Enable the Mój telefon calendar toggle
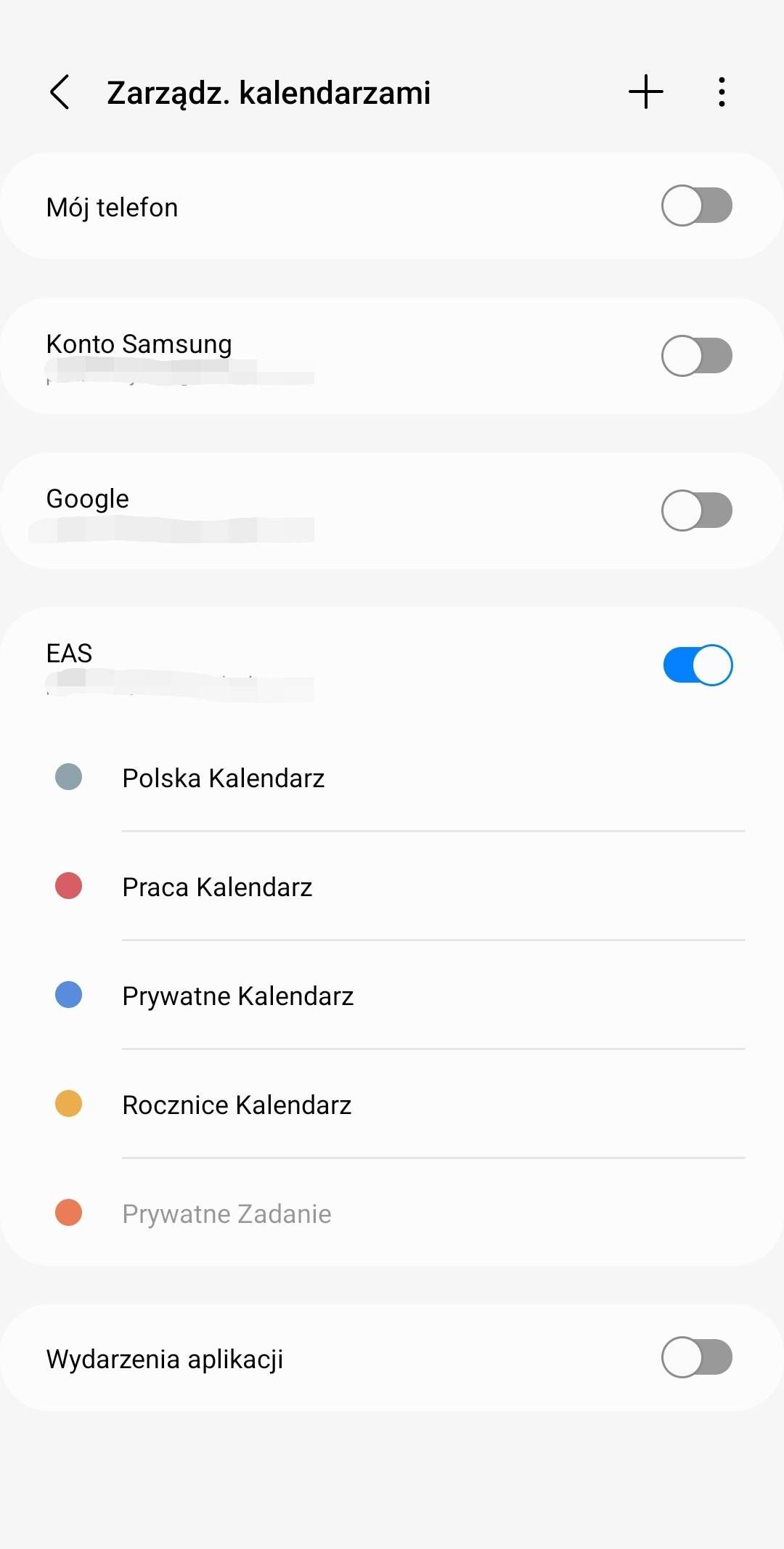 point(697,206)
